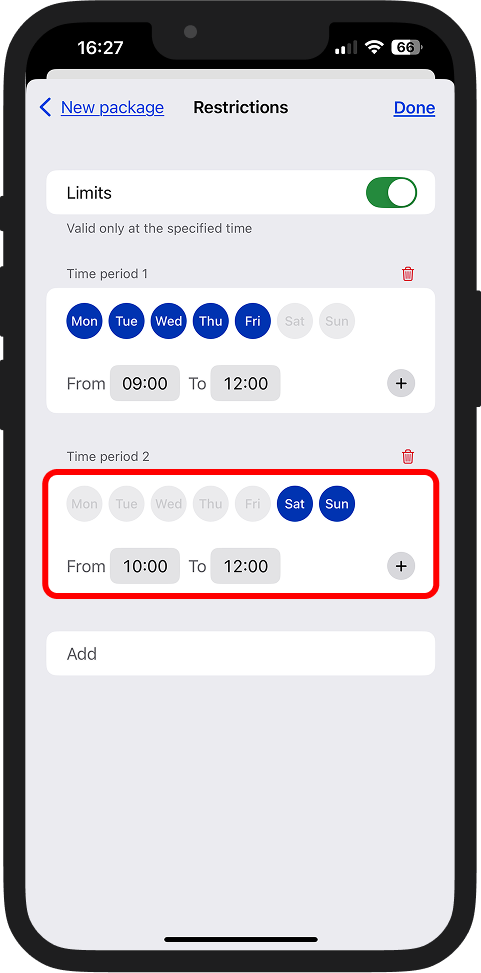The width and height of the screenshot is (481, 973).
Task: Go back to New package
Action: pos(102,107)
